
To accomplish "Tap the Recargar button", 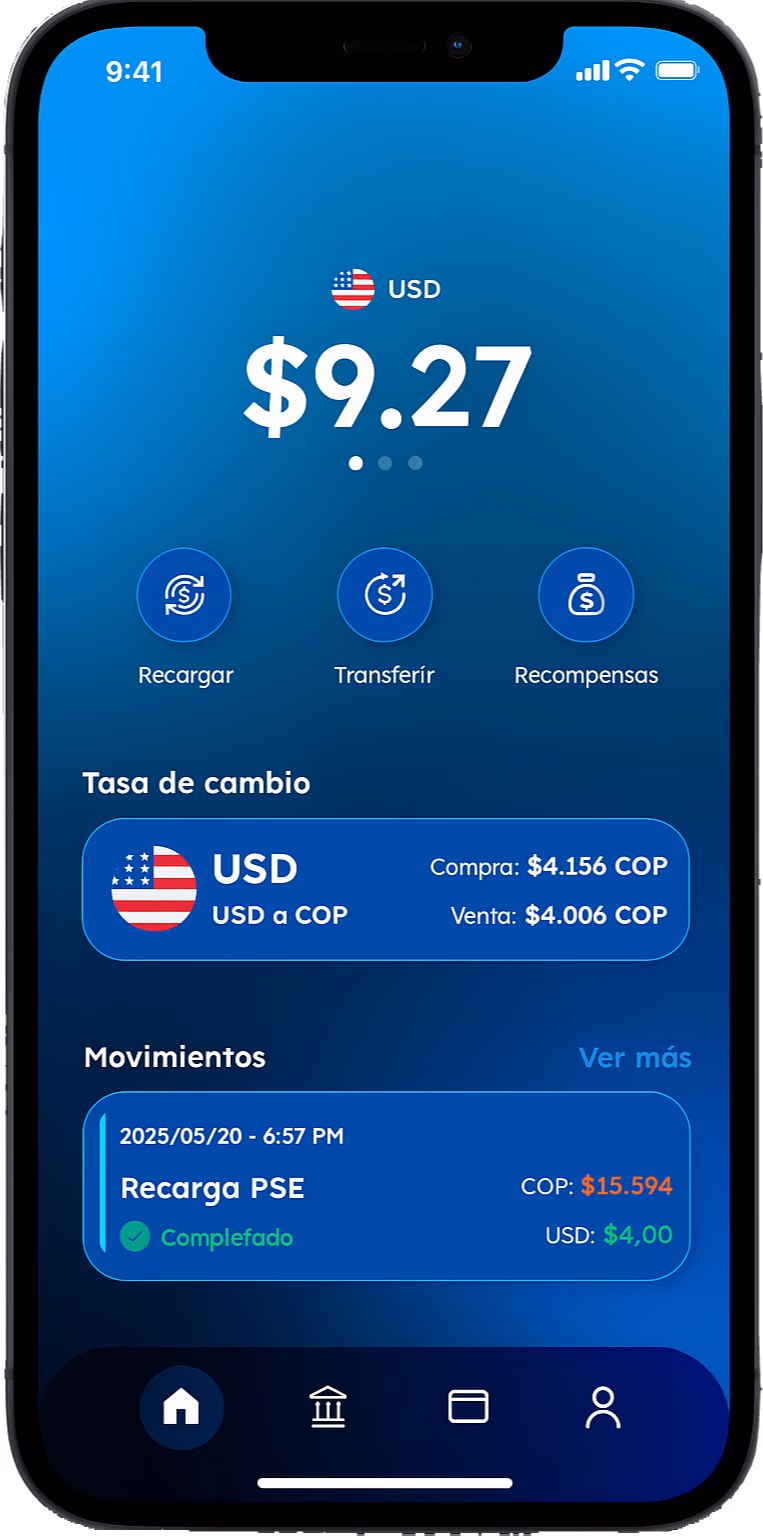I will click(x=184, y=595).
